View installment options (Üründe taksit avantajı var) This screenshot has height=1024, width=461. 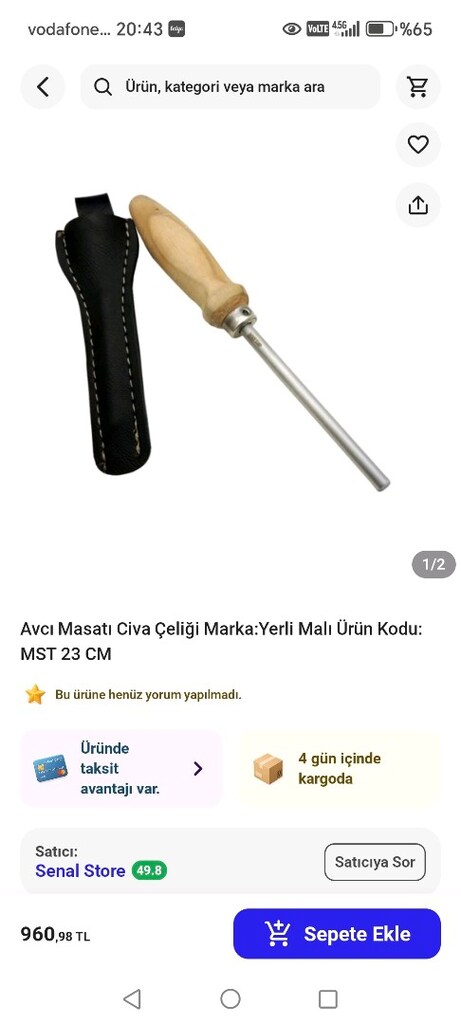(121, 768)
